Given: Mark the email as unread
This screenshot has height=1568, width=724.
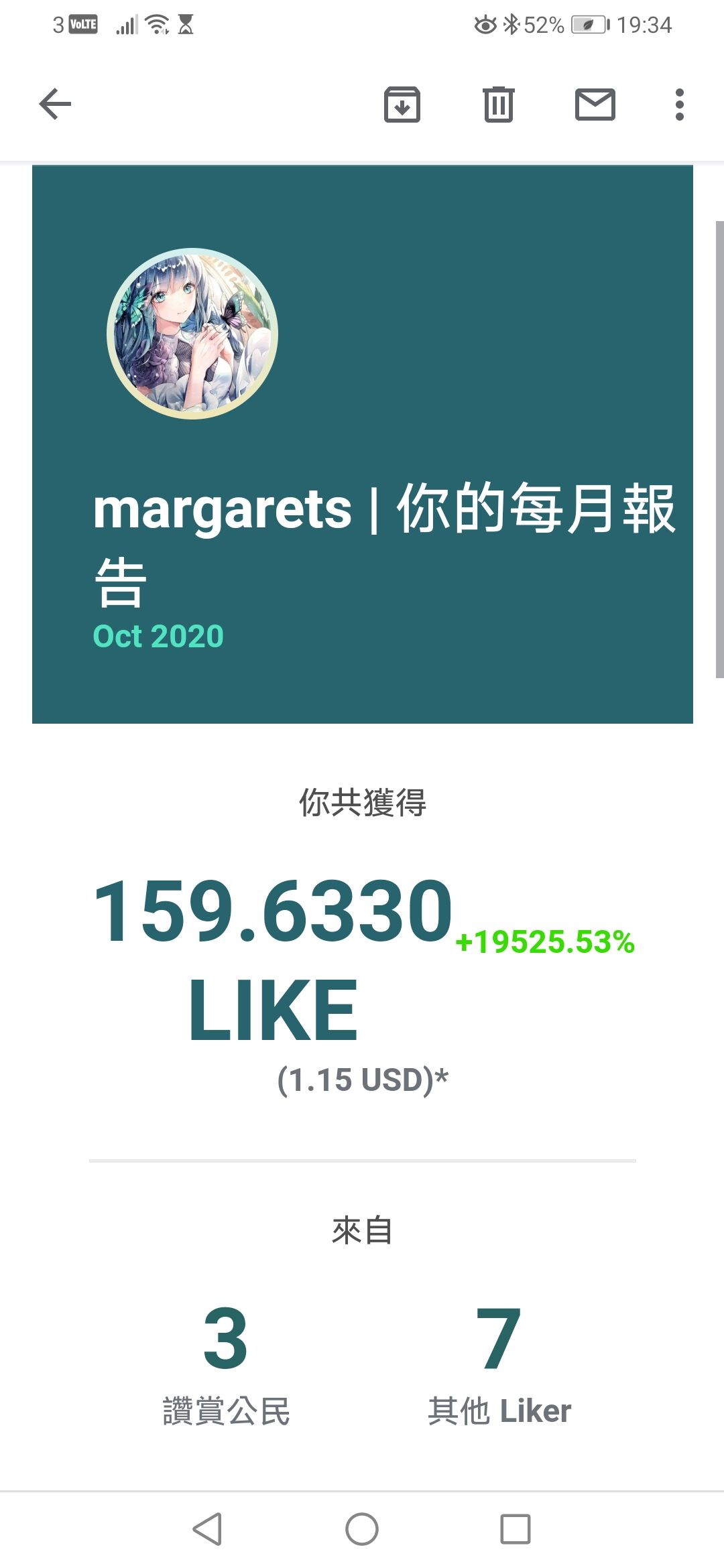Looking at the screenshot, I should (595, 105).
